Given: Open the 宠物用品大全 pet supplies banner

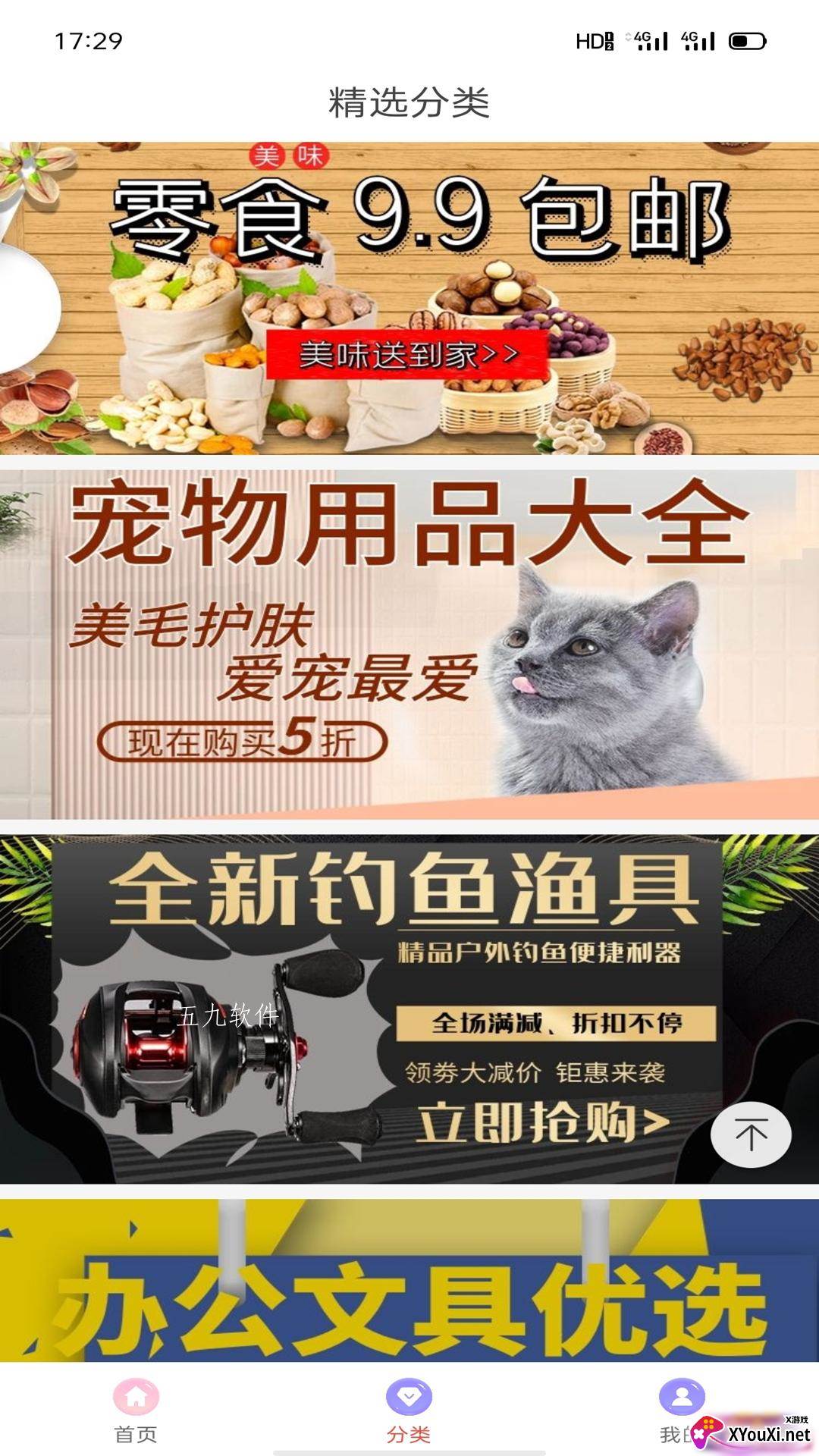Looking at the screenshot, I should coord(409,644).
